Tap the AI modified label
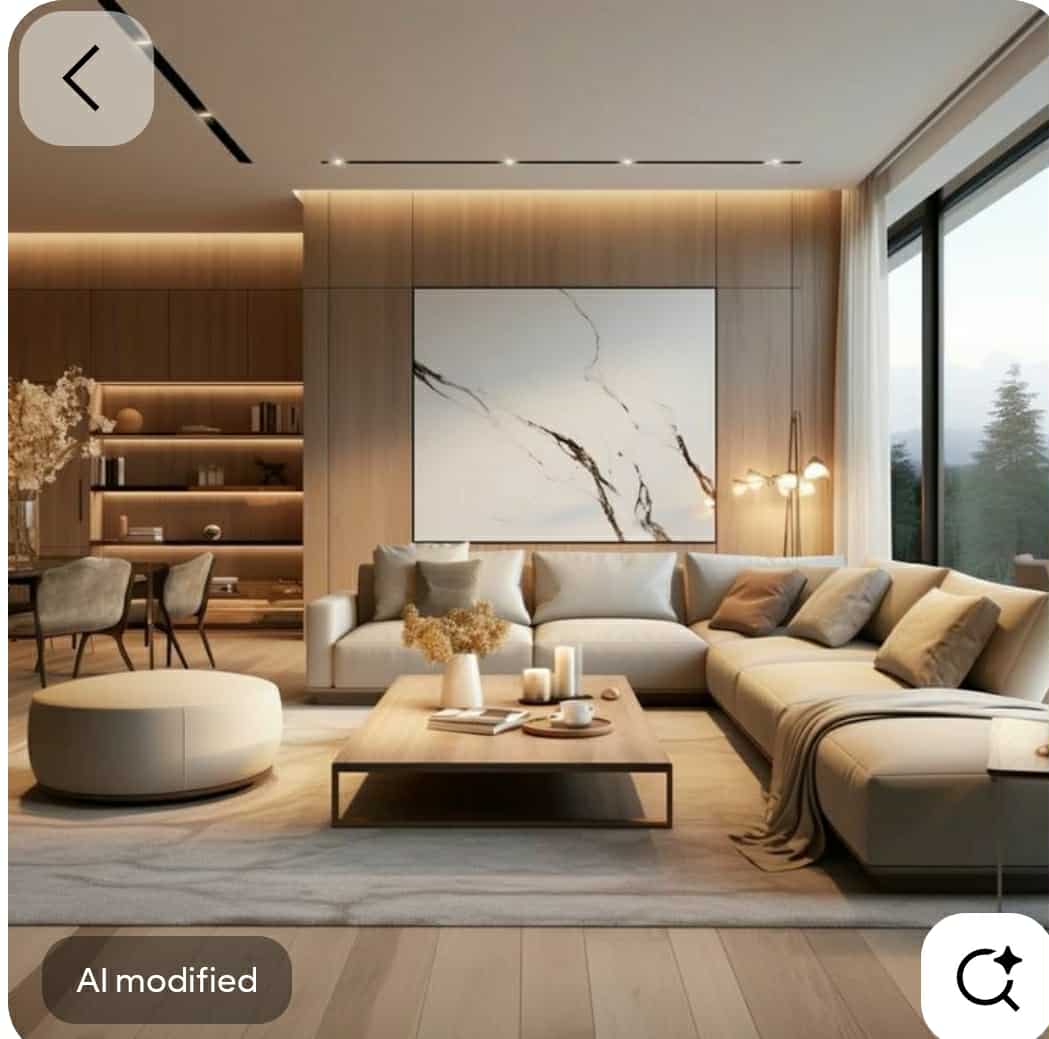 point(167,980)
